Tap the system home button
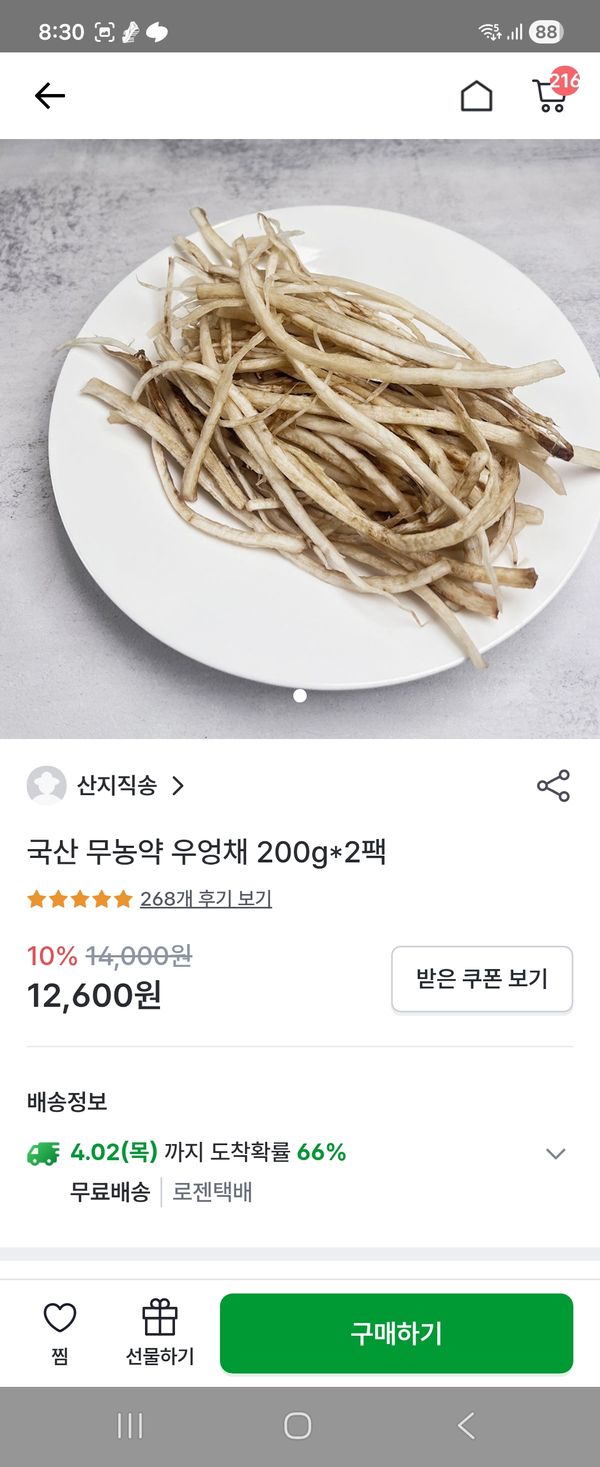Screen dimensions: 600x1467 [298, 1426]
